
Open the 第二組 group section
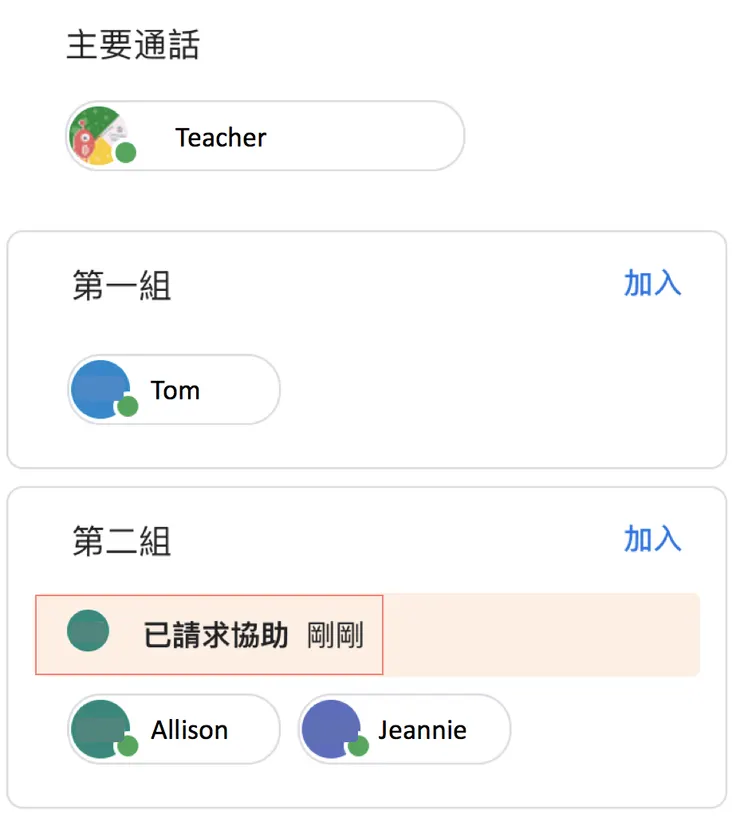(122, 541)
